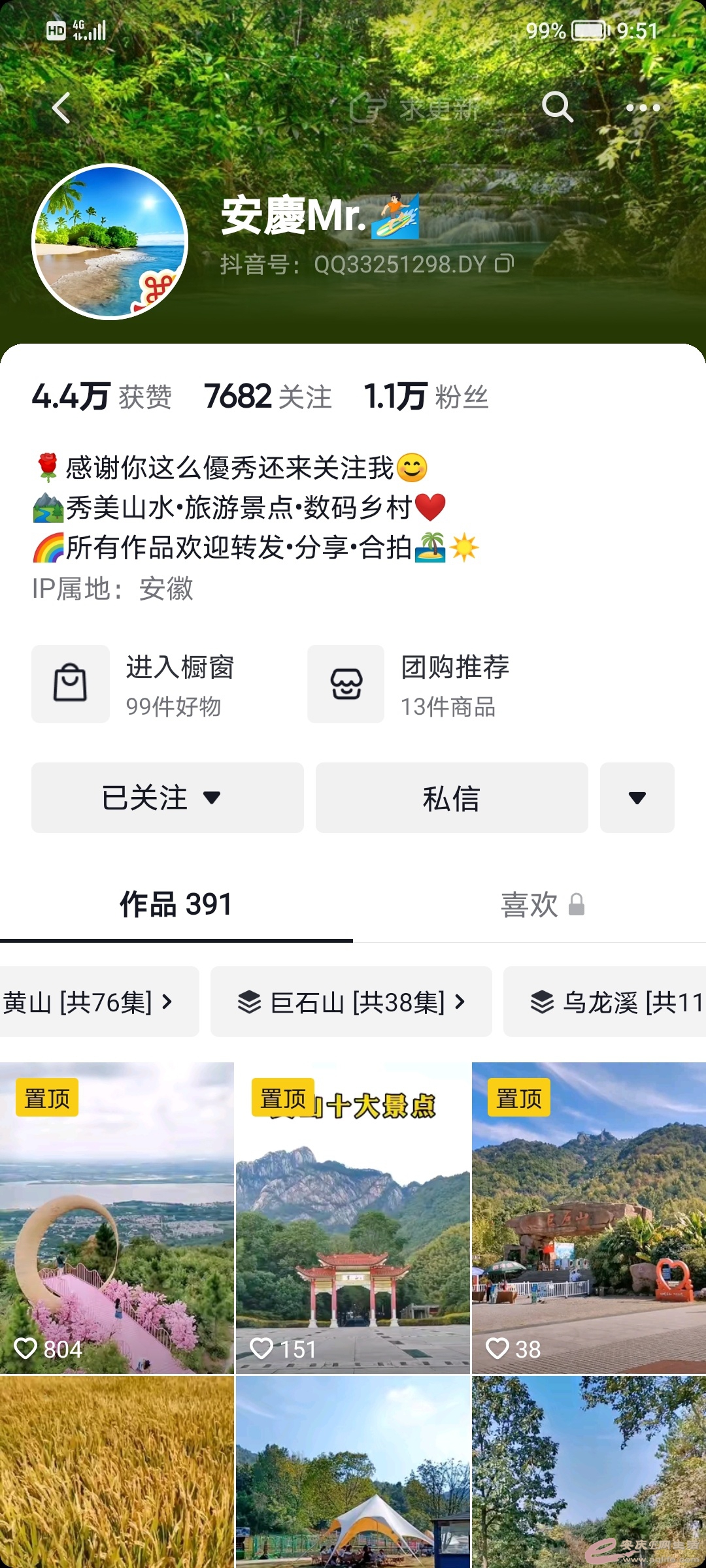Open the three-dot overflow menu
This screenshot has width=706, height=1568.
643,108
